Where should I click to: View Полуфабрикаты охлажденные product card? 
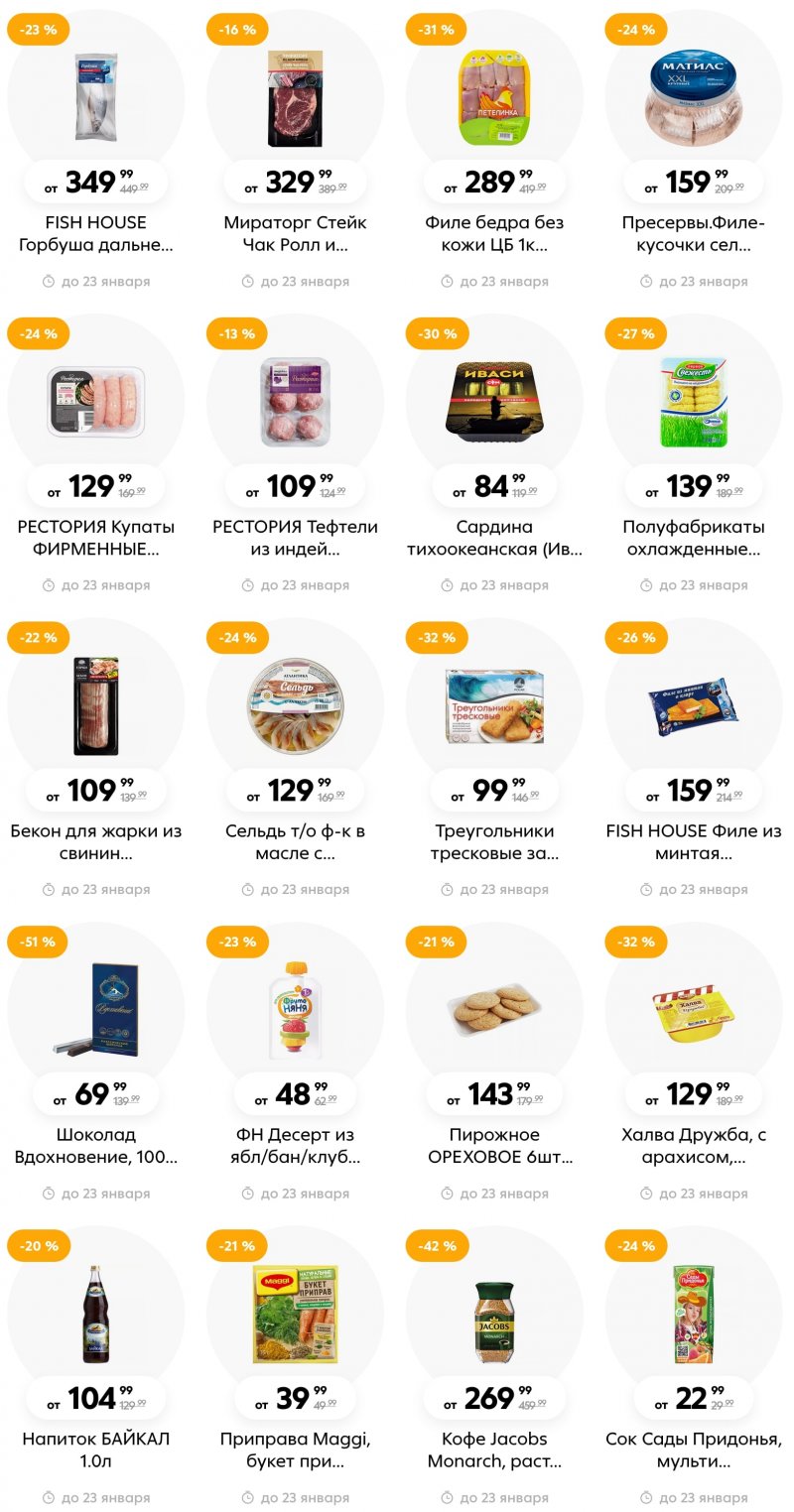coord(694,403)
